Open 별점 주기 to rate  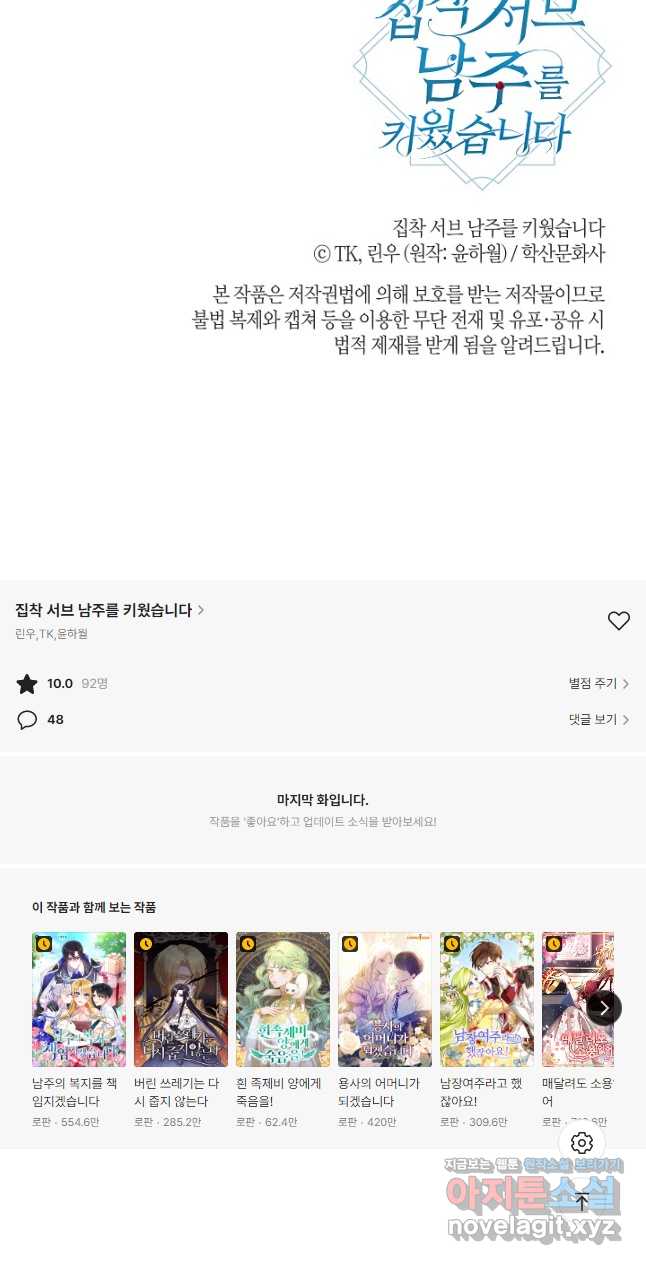(598, 684)
